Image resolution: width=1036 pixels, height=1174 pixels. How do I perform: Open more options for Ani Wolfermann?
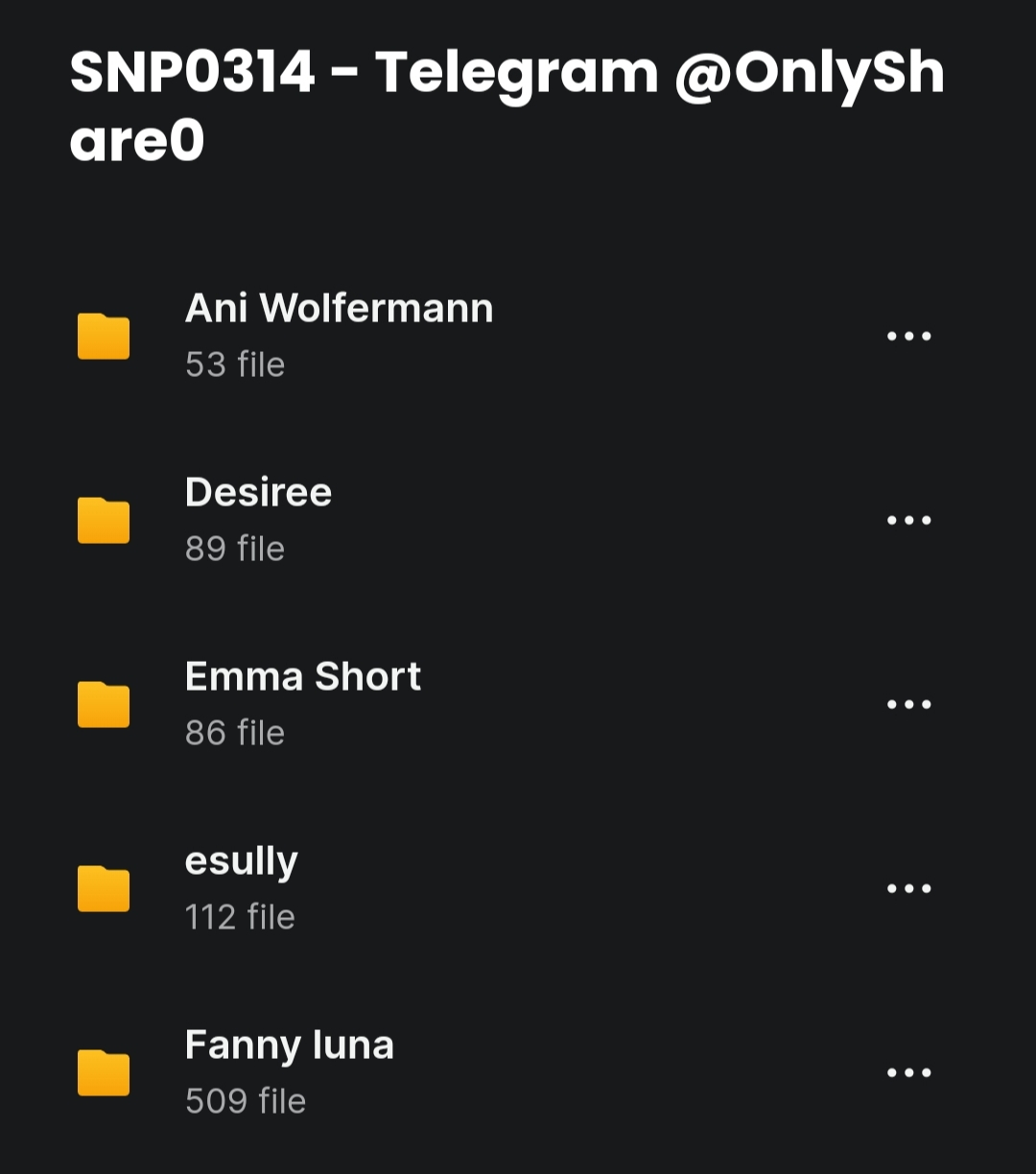coord(908,336)
